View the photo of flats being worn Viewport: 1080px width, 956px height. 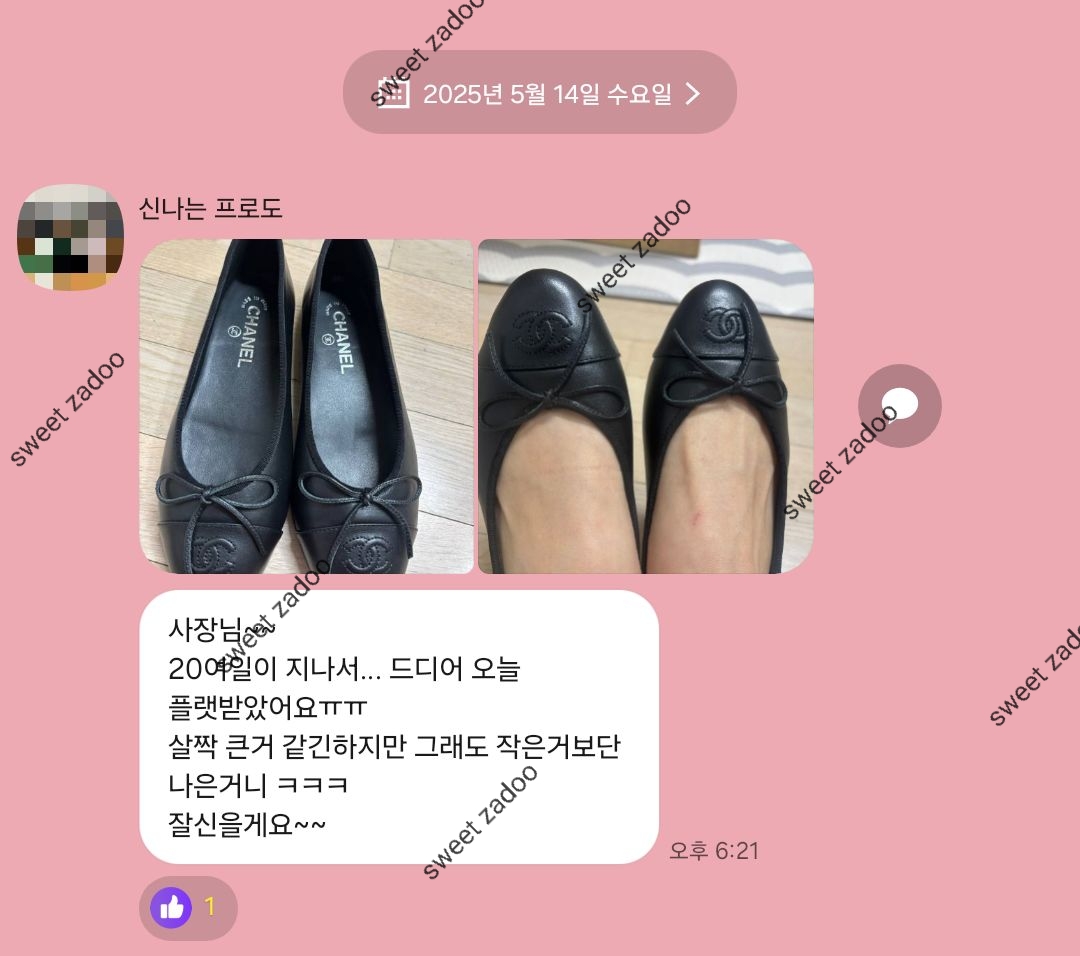646,406
